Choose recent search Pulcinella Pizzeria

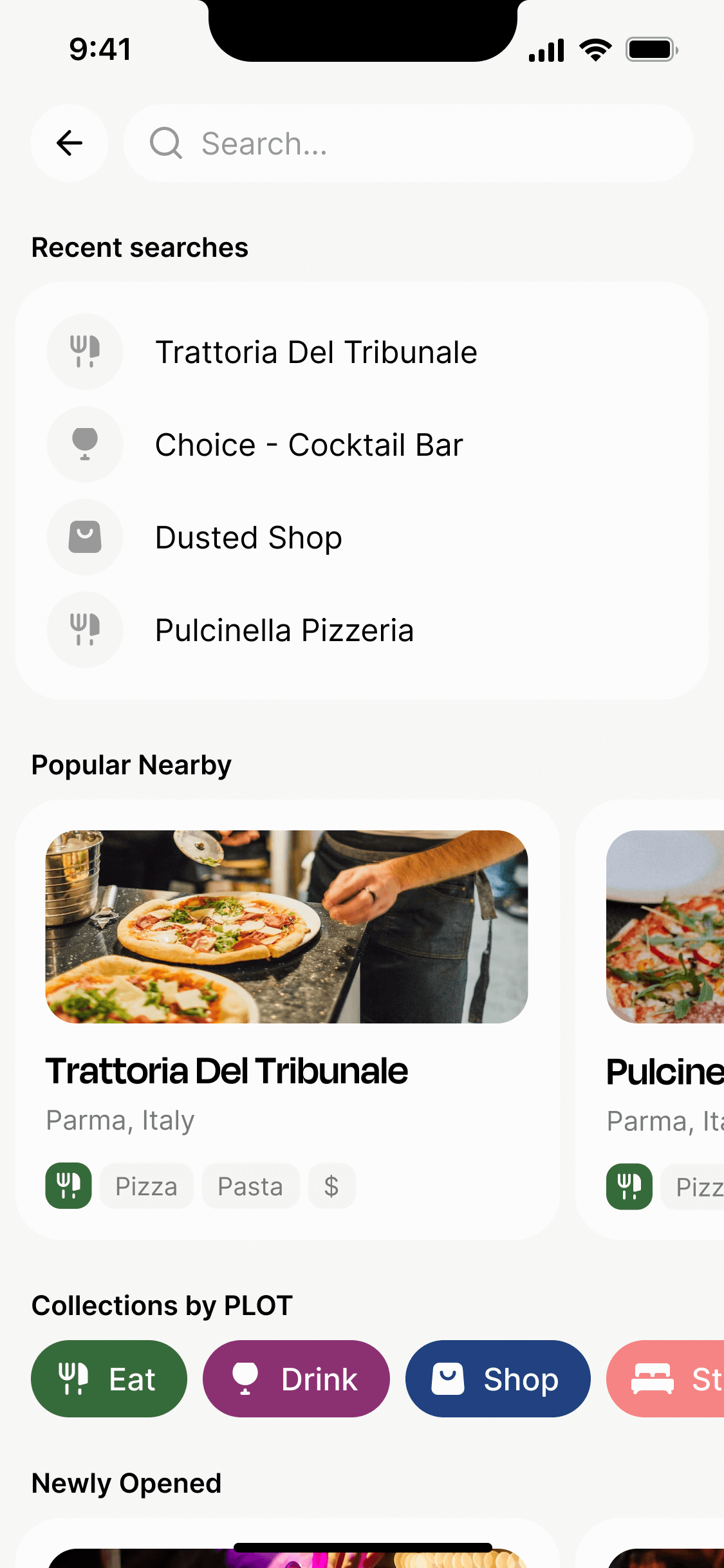click(284, 630)
